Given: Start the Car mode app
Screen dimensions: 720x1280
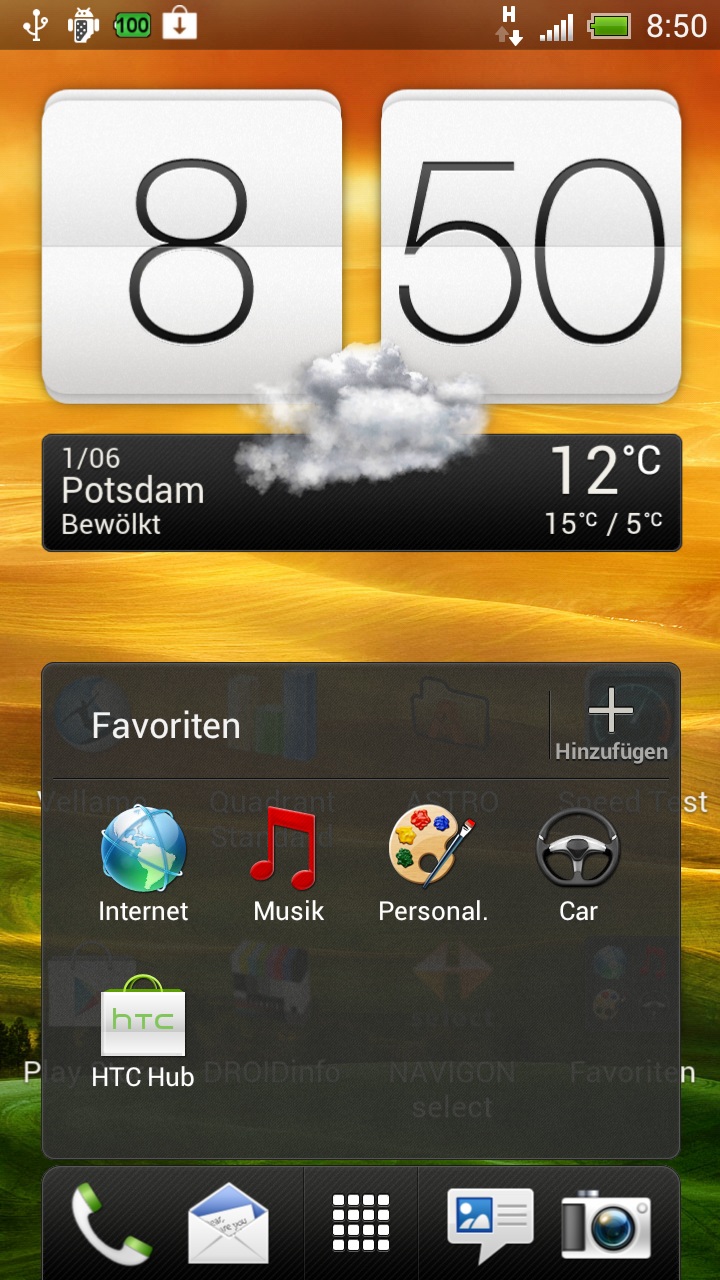Looking at the screenshot, I should pos(577,850).
